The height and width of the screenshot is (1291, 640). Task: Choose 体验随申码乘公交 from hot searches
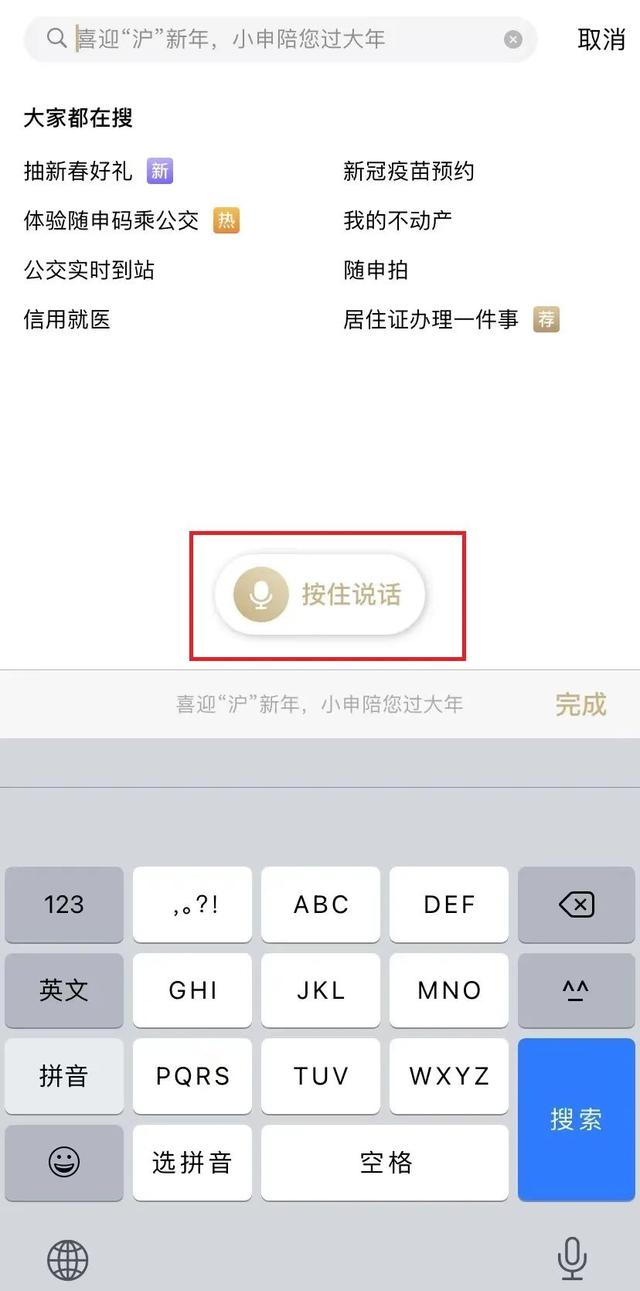(111, 221)
